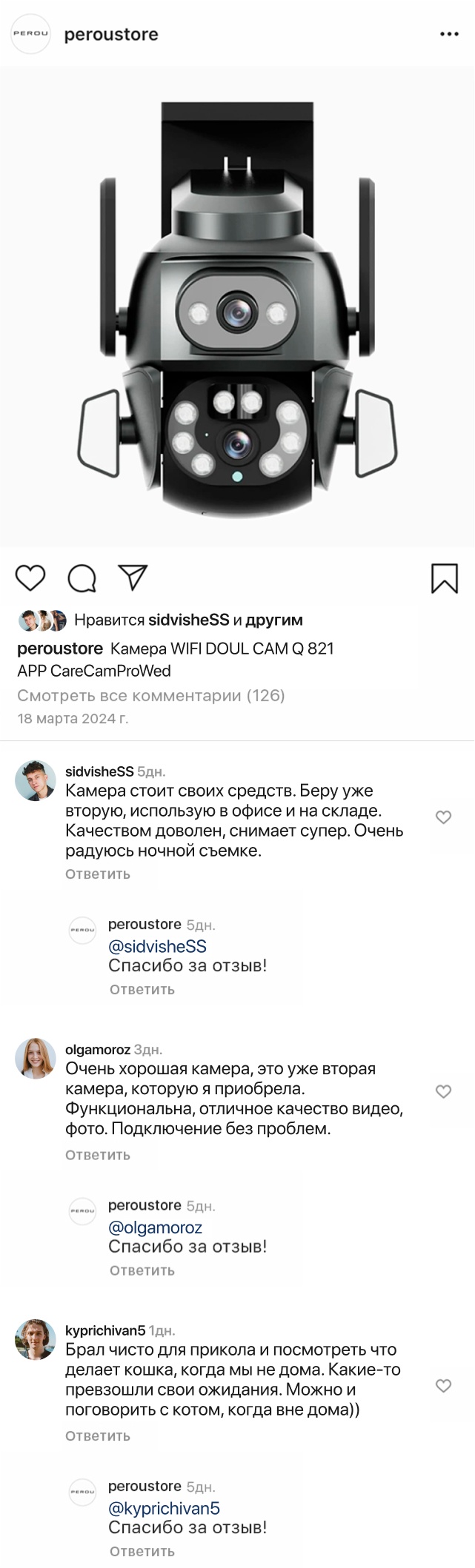Image resolution: width=475 pixels, height=1568 pixels.
Task: Open the @kyprichivan5 mention link
Action: click(164, 1508)
